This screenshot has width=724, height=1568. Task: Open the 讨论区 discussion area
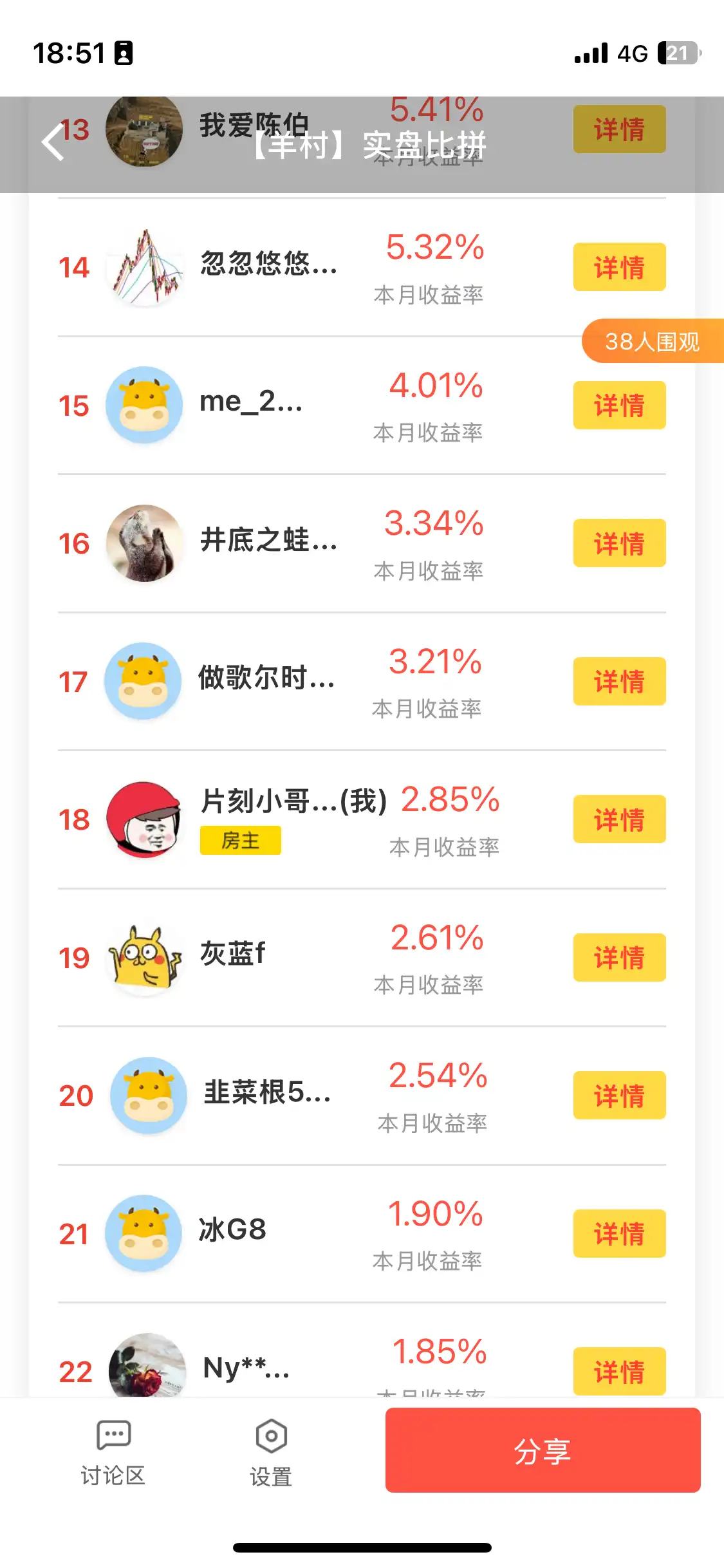113,1453
